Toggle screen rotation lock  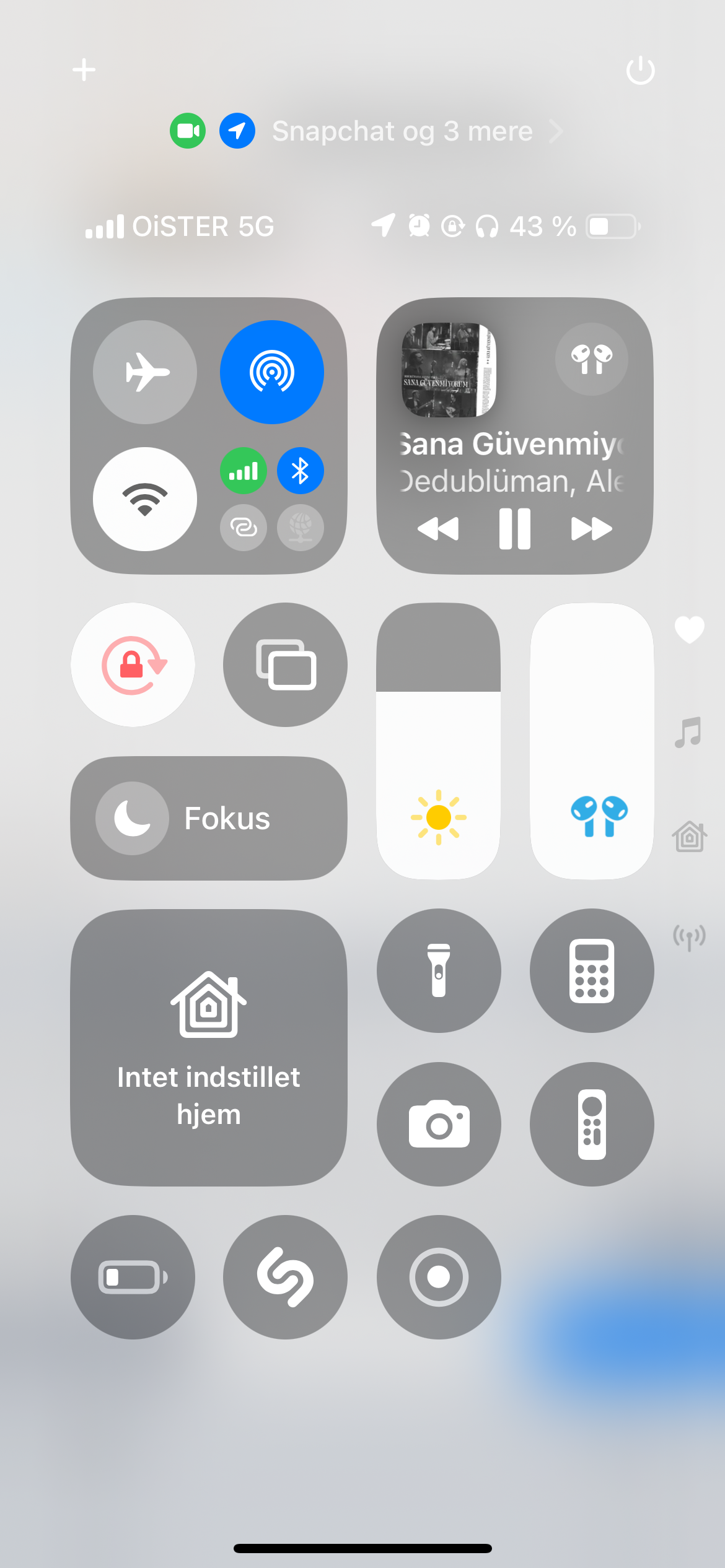(x=133, y=664)
